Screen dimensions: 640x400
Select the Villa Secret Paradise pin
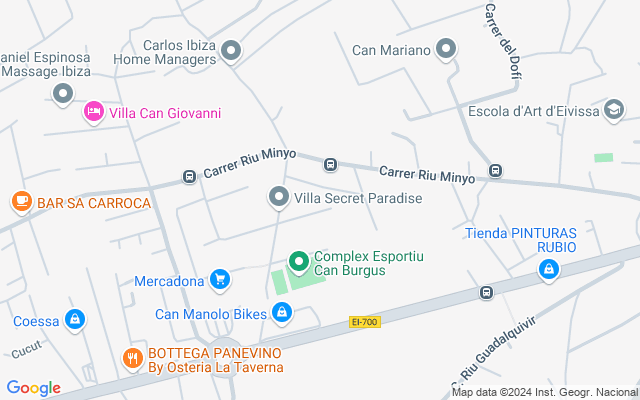[279, 198]
